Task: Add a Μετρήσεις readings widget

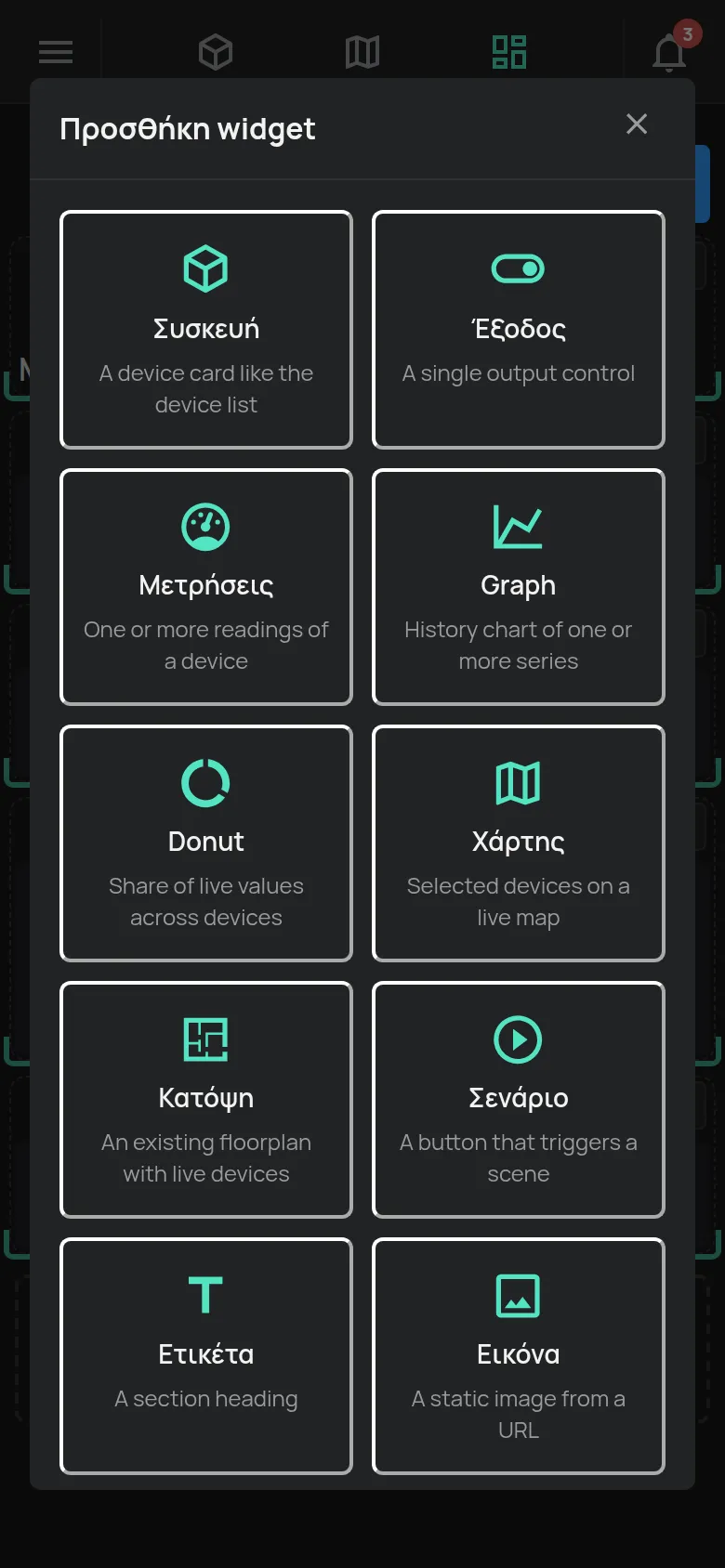Action: (206, 587)
